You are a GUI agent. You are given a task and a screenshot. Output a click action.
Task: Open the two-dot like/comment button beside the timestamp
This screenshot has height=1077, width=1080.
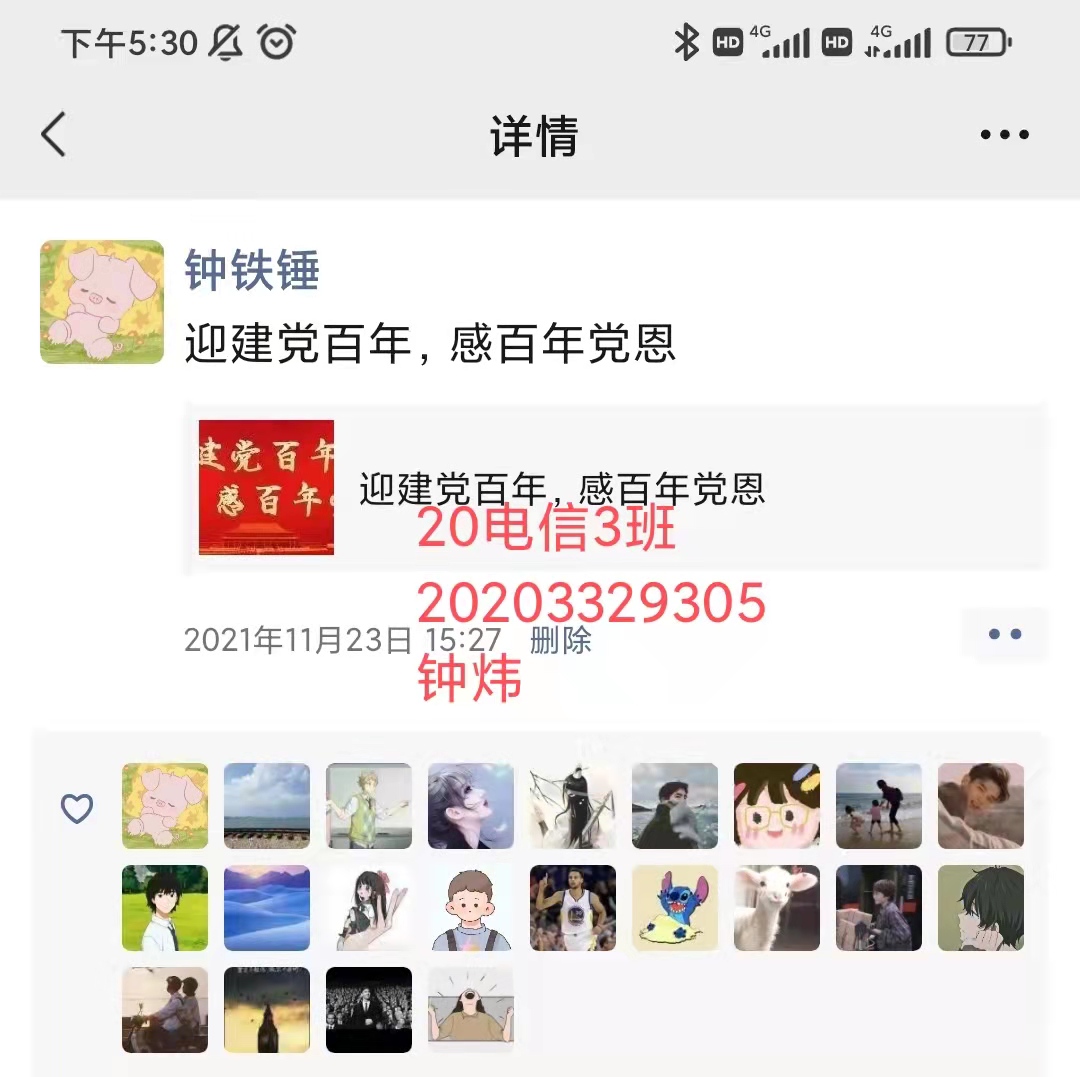click(x=1005, y=634)
